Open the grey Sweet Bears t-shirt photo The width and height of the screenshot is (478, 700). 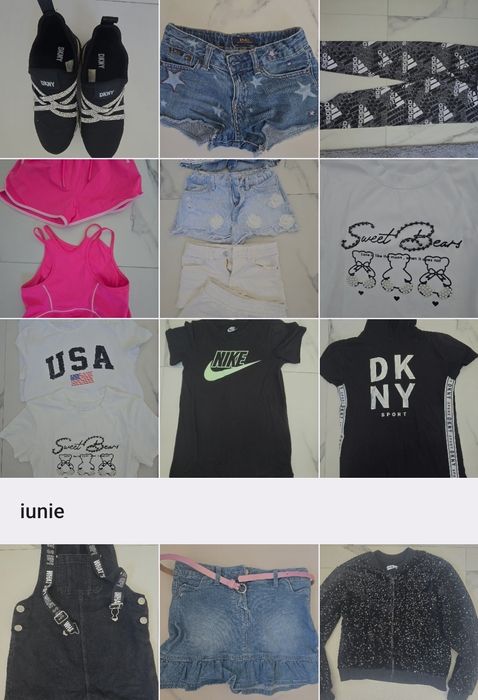tap(399, 238)
